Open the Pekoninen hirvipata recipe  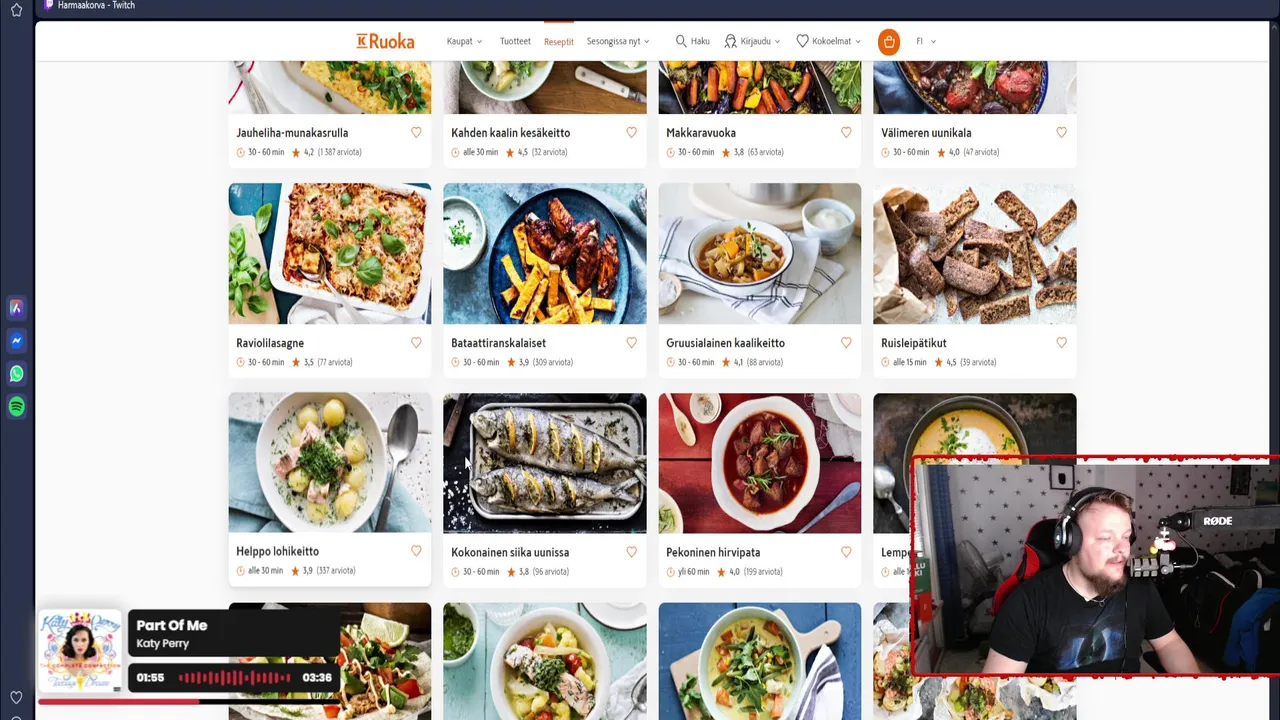click(759, 463)
